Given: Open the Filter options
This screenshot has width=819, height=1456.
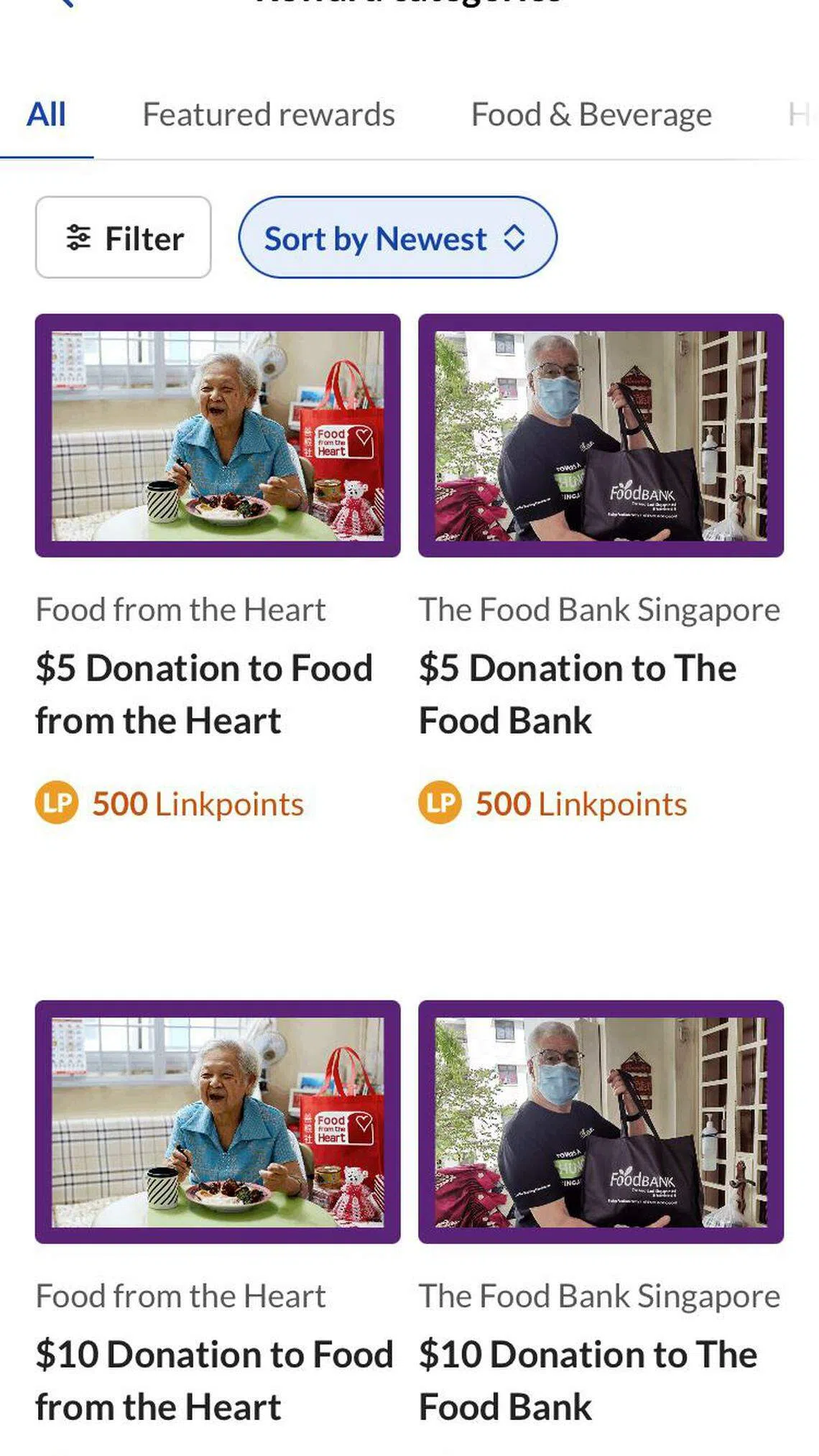Looking at the screenshot, I should pos(123,238).
